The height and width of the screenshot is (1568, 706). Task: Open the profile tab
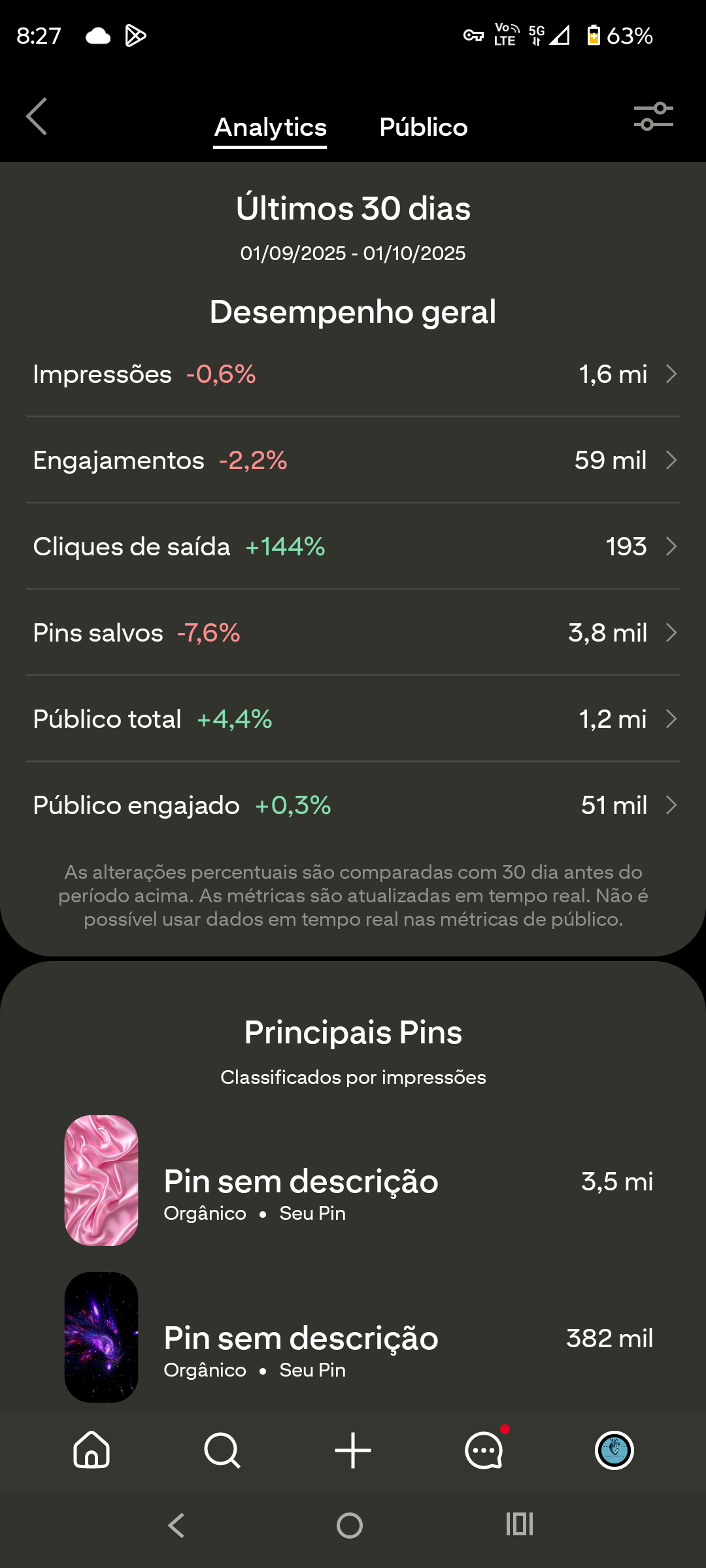614,1450
